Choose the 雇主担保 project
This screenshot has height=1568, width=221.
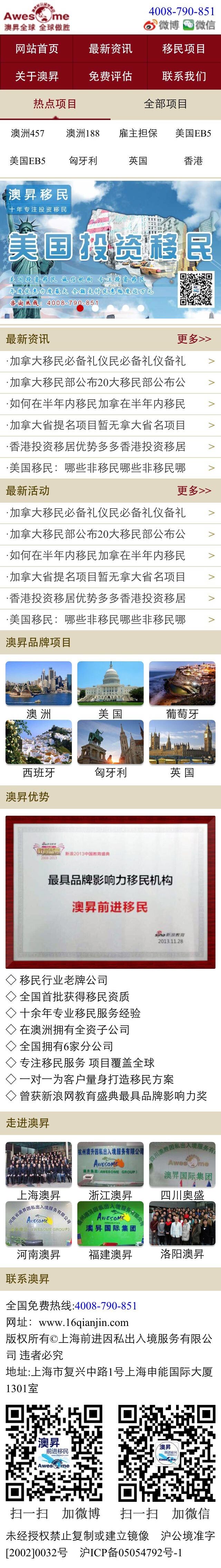click(x=138, y=133)
